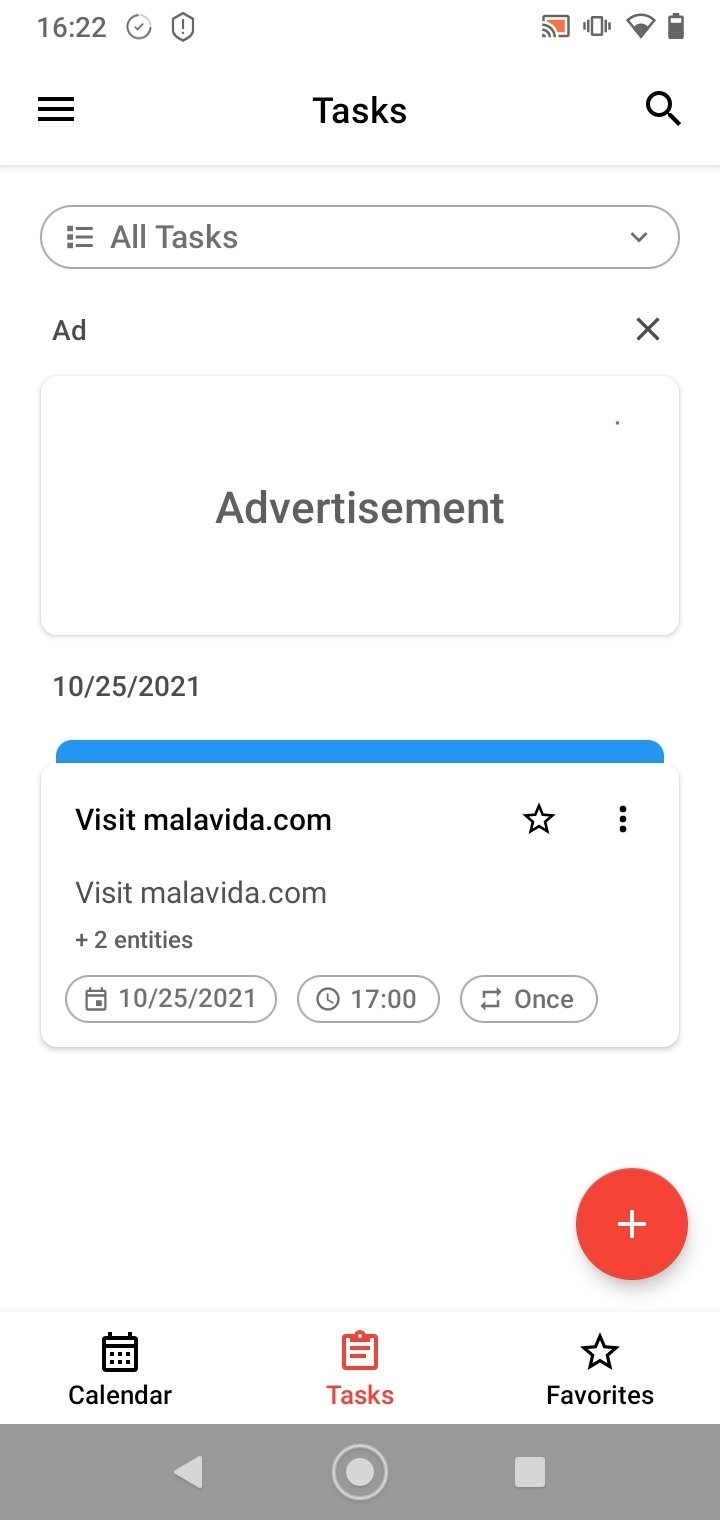The image size is (720, 1520).
Task: Expand the All Tasks dropdown
Action: point(360,237)
